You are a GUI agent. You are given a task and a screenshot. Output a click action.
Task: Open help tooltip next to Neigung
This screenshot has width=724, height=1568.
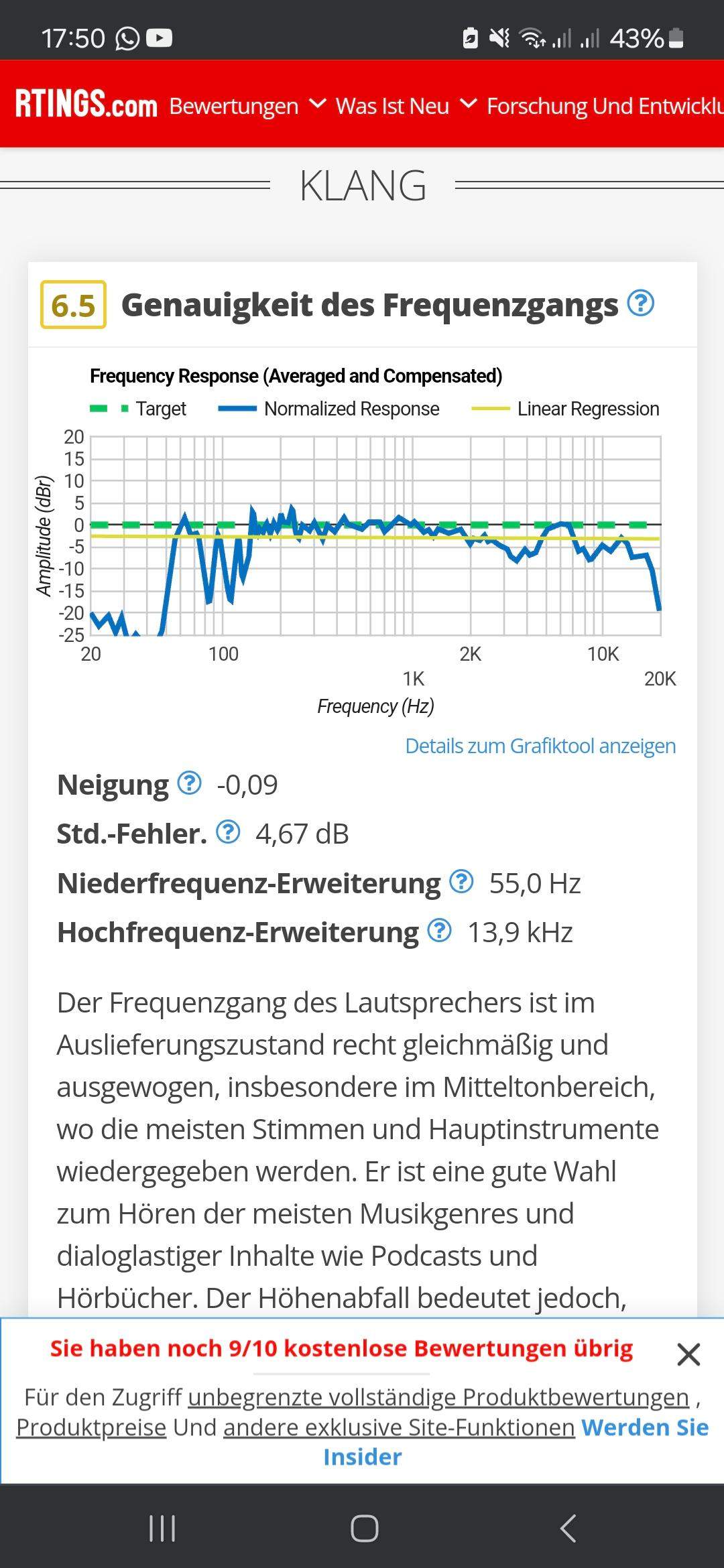point(190,783)
